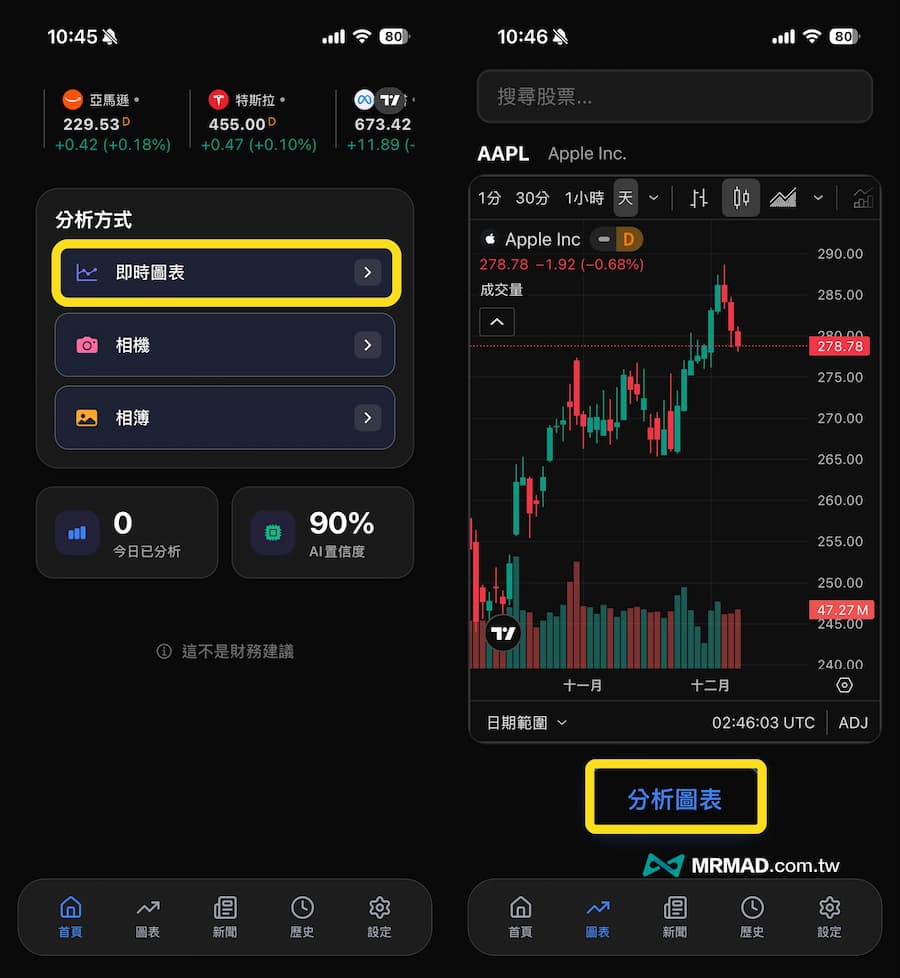900x978 pixels.
Task: Click the bar comparison icon in chart toolbar
Action: coord(698,197)
